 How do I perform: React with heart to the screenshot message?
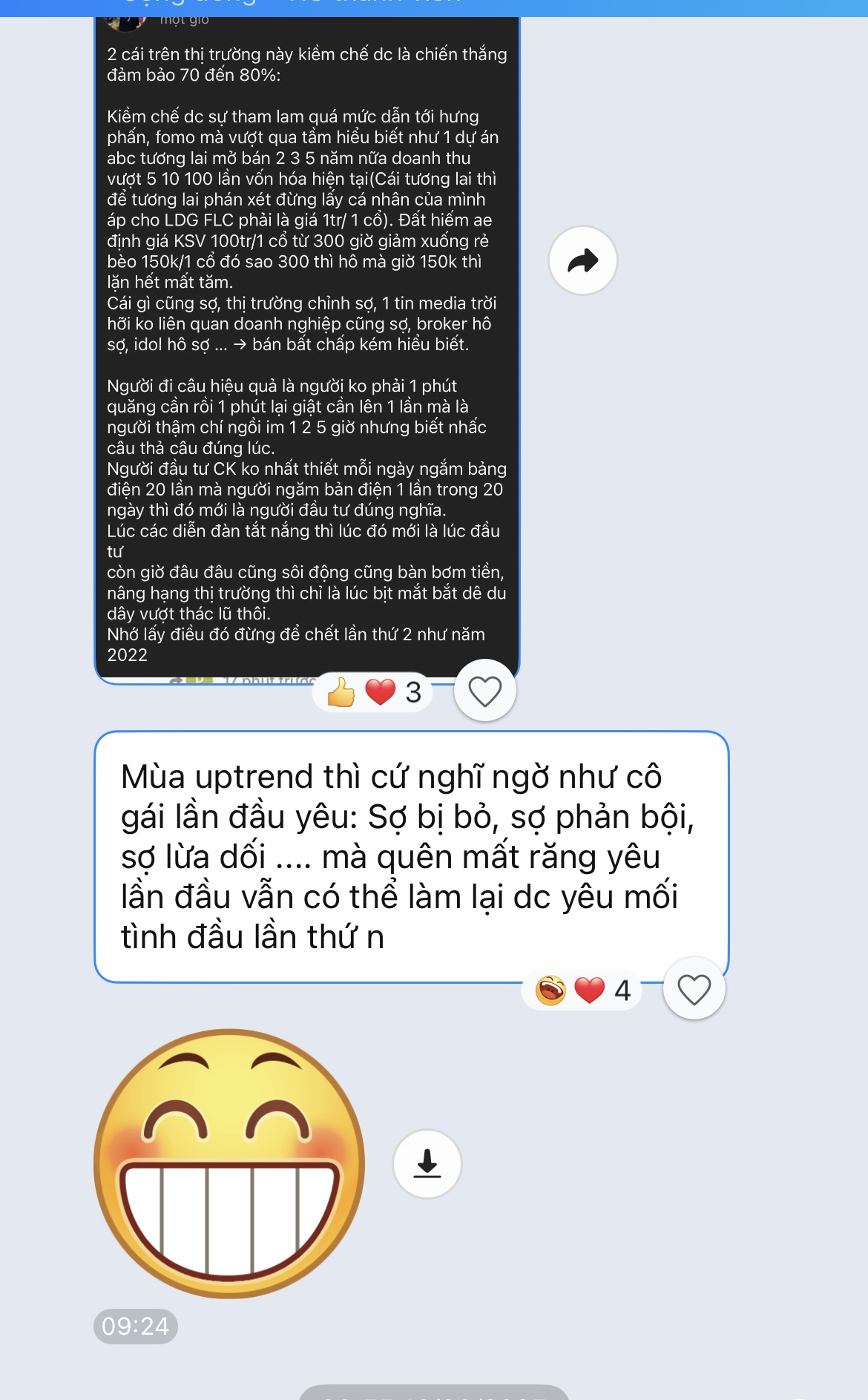(484, 691)
